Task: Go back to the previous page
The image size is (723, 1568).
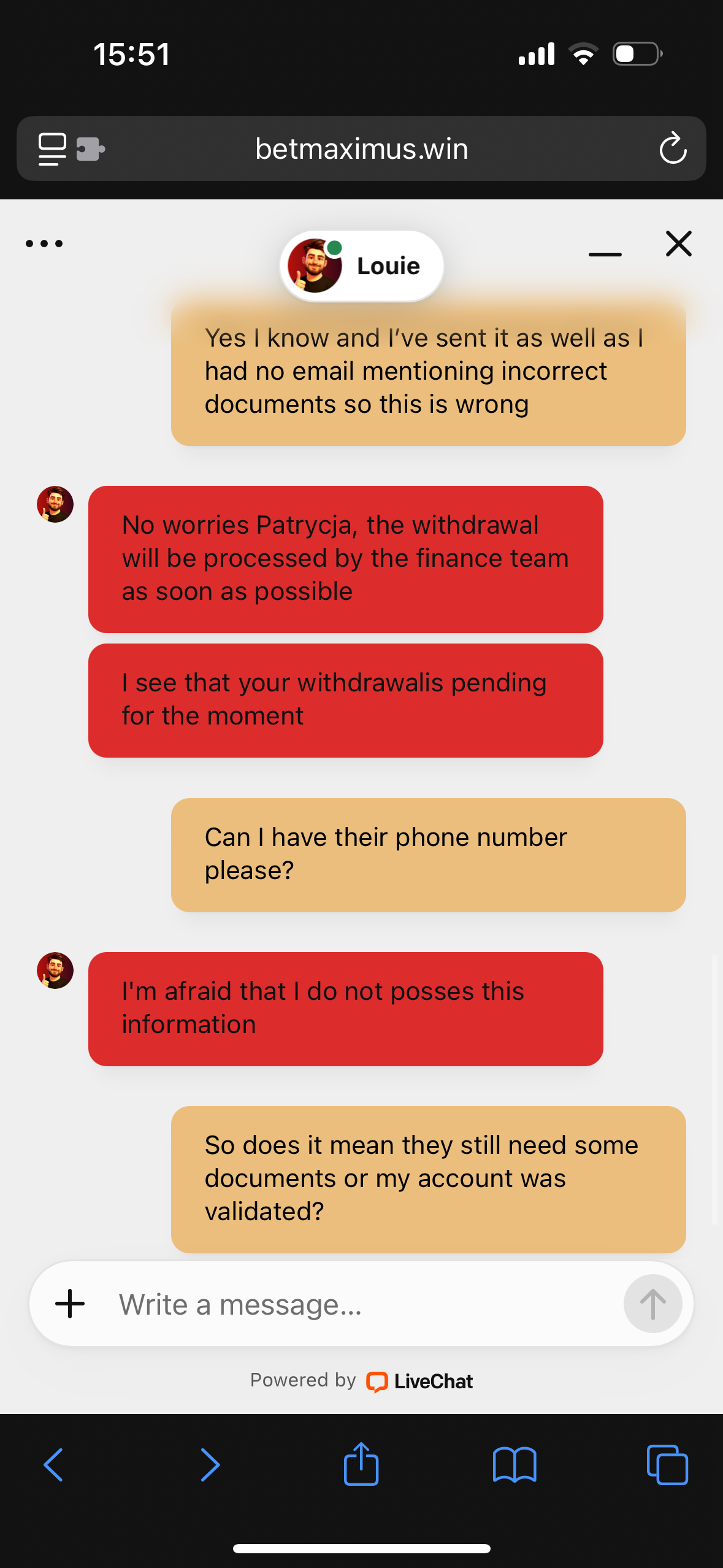Action: [x=54, y=1465]
